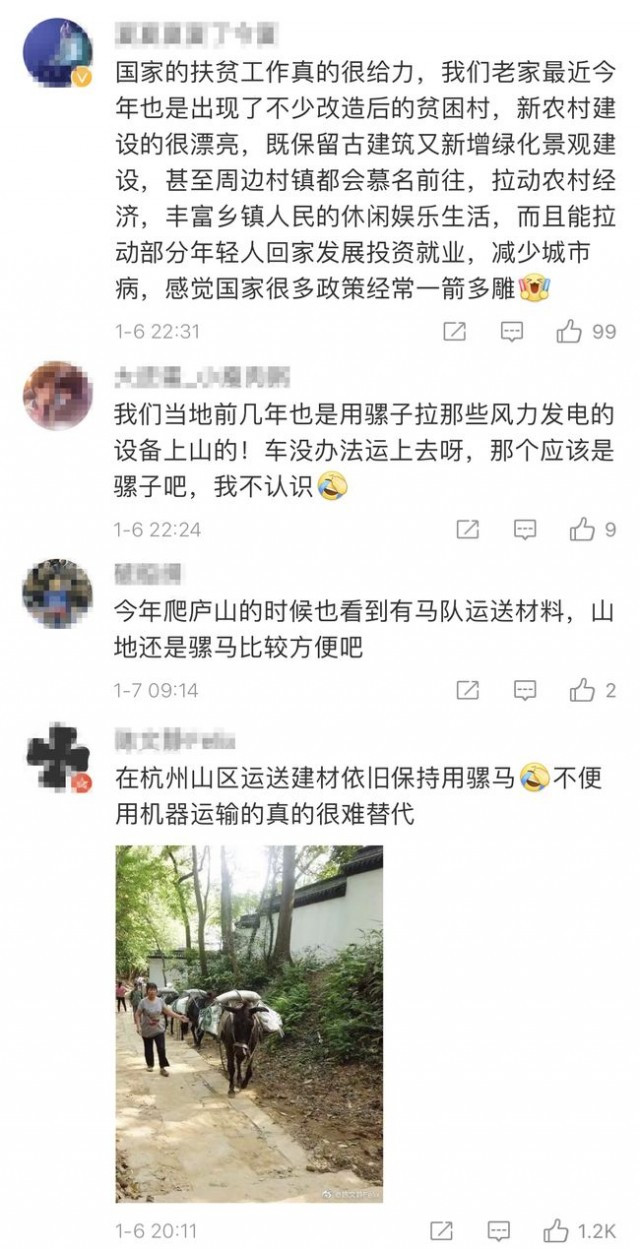
Task: Reply to the comment posted 1-6 20:11
Action: tap(499, 1230)
